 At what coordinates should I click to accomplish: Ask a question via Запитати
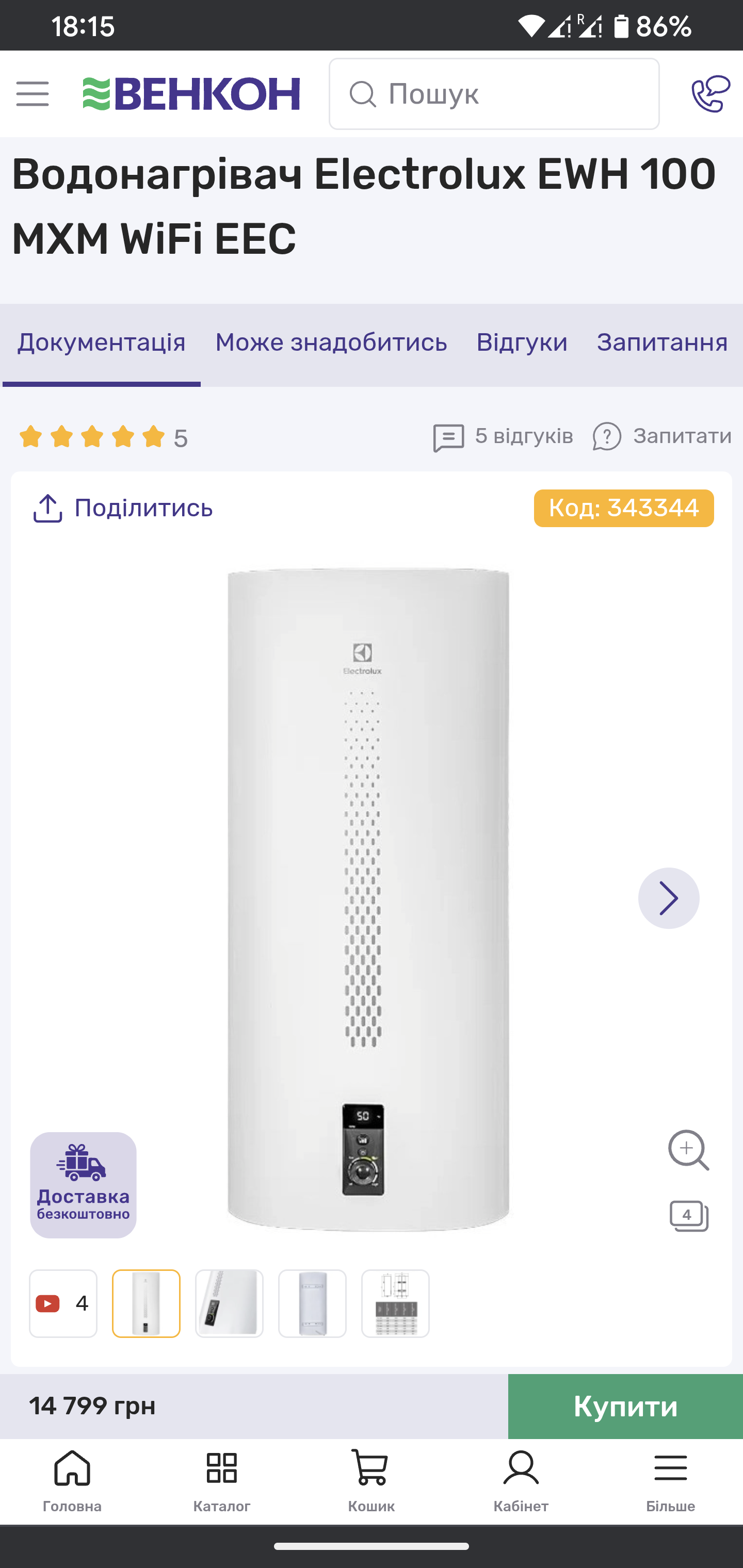pos(662,436)
